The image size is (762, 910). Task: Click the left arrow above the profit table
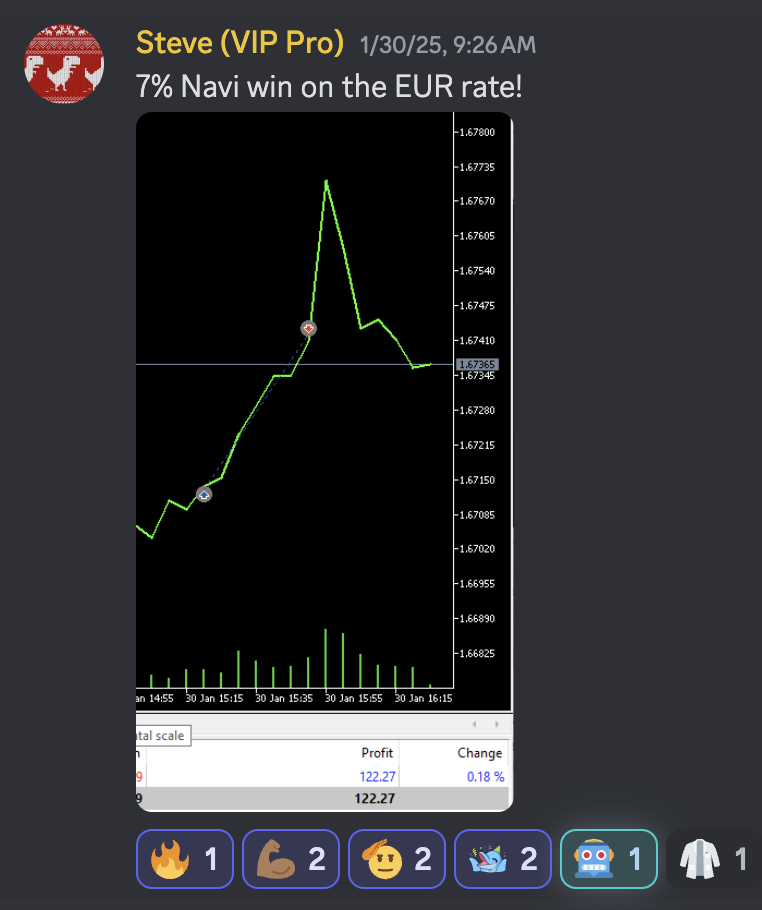(x=474, y=723)
